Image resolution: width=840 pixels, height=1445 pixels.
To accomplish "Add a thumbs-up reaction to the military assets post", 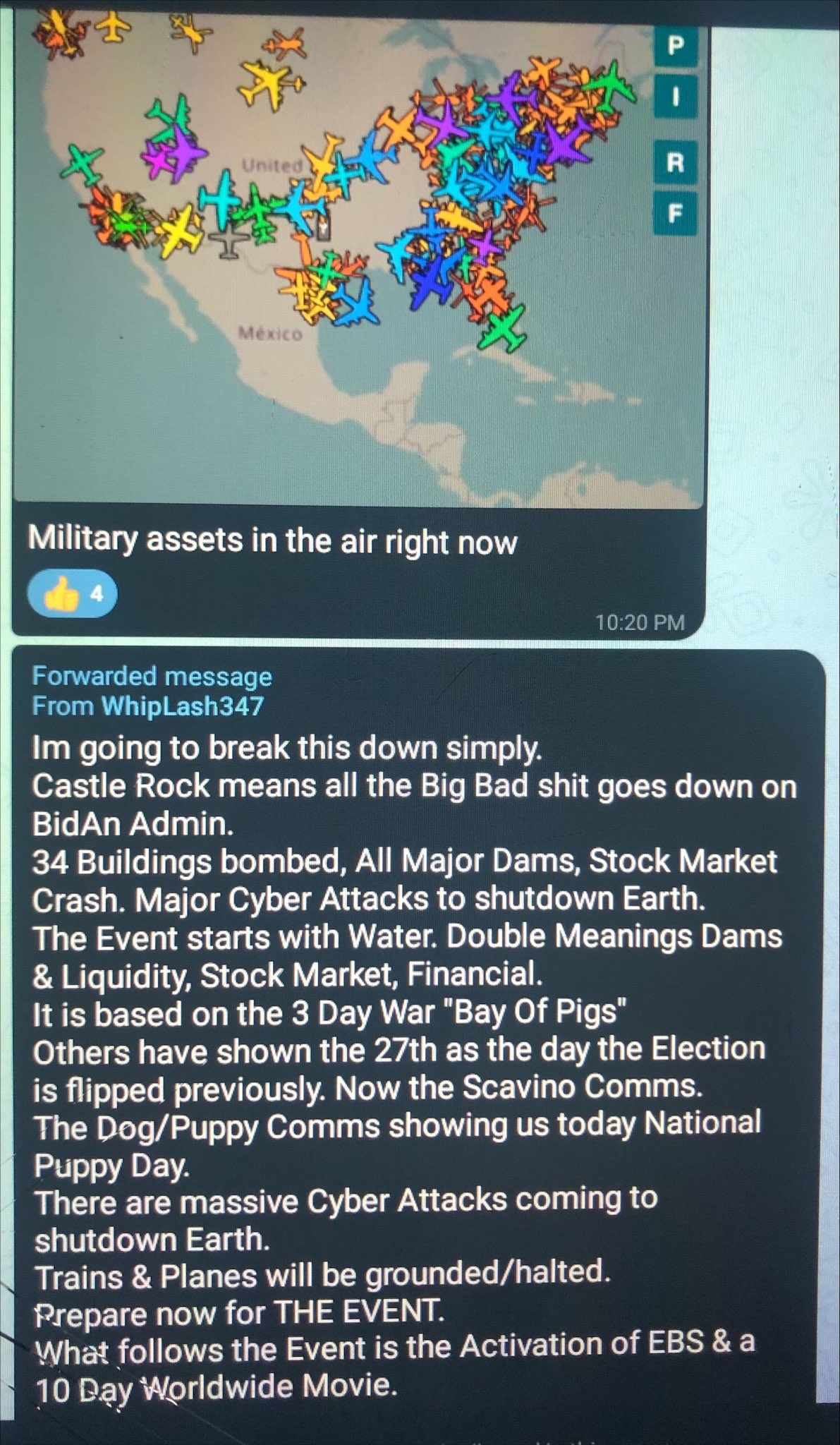I will (72, 593).
